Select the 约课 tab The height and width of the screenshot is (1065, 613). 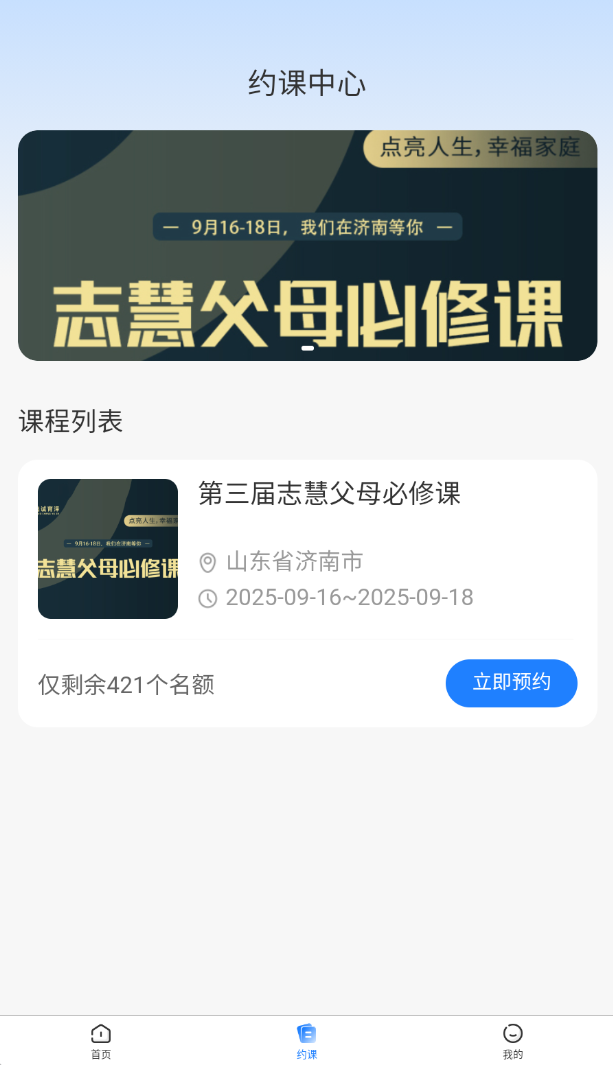coord(307,1040)
